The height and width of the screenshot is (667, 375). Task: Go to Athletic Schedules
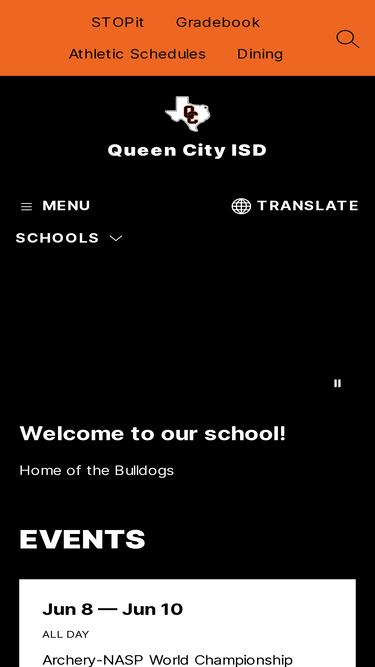(x=137, y=54)
